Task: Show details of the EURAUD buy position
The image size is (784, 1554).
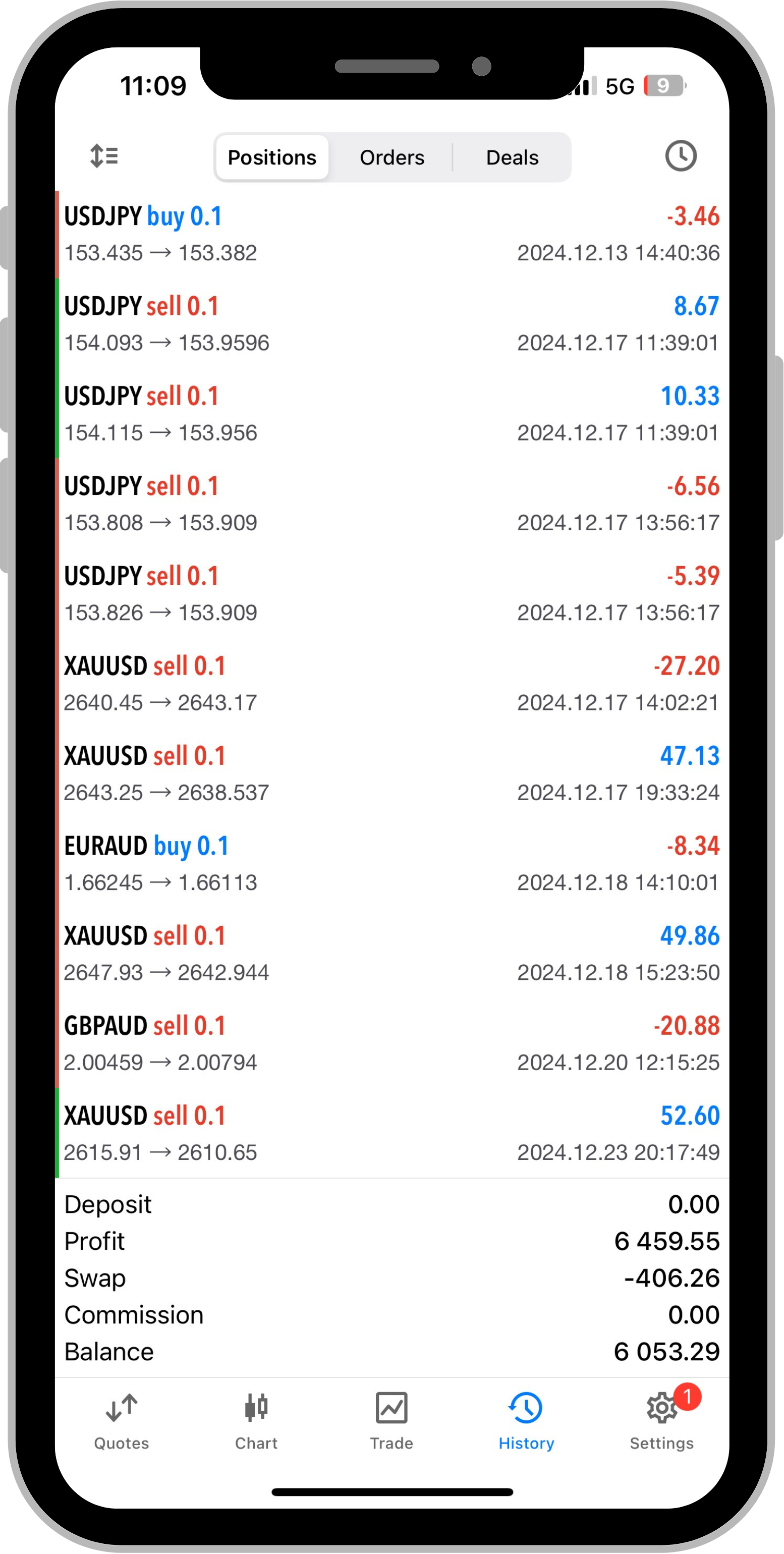Action: [x=392, y=864]
